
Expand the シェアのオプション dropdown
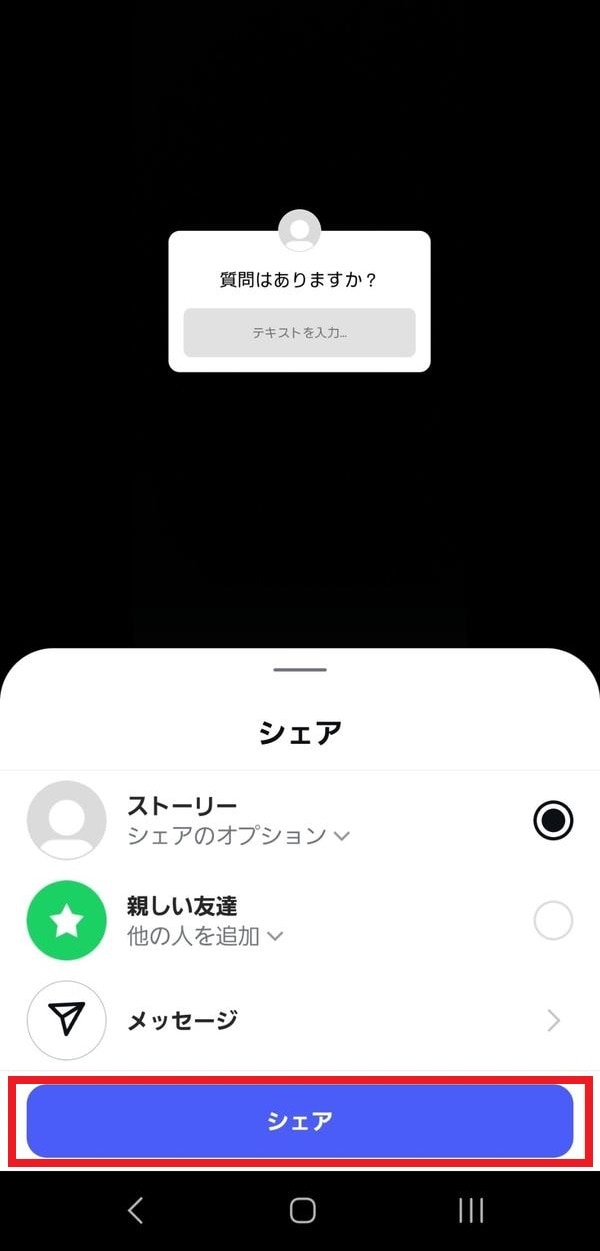238,836
